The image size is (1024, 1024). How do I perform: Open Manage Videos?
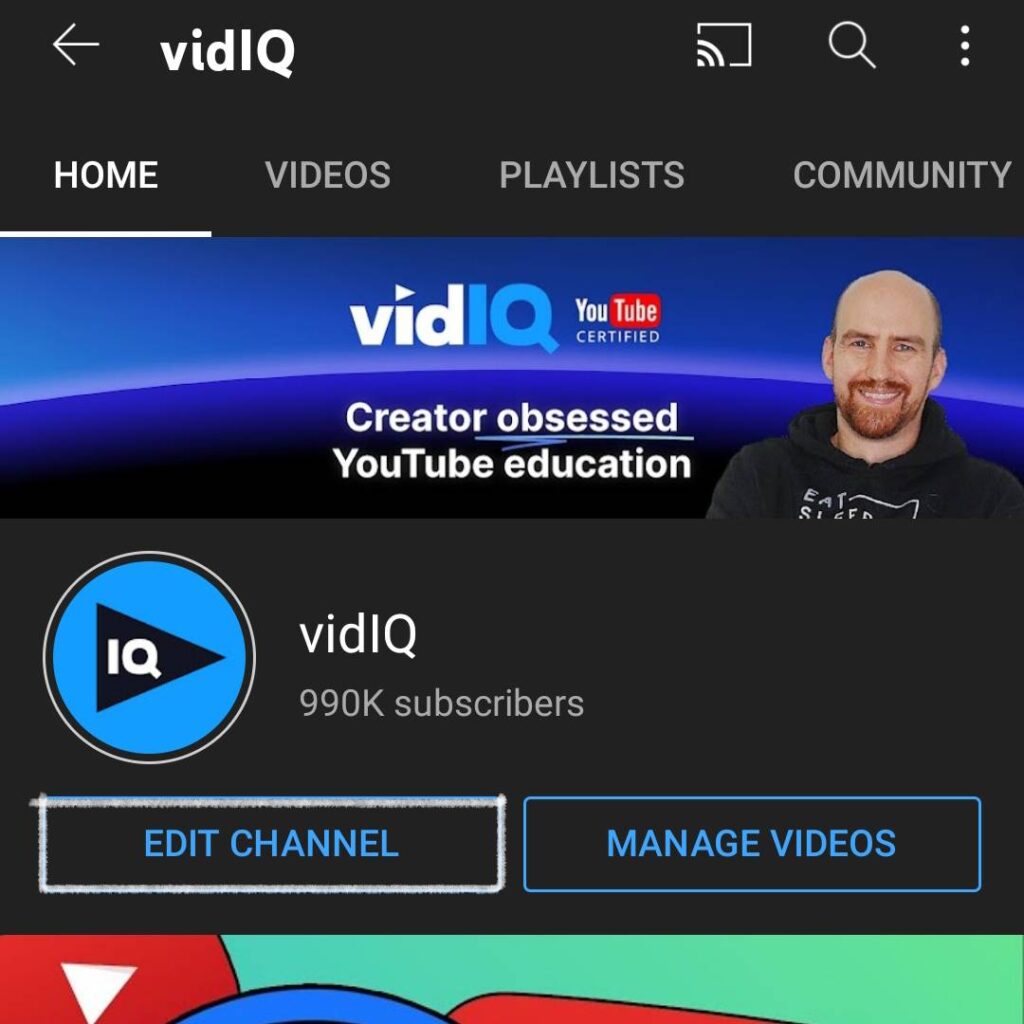tap(752, 844)
